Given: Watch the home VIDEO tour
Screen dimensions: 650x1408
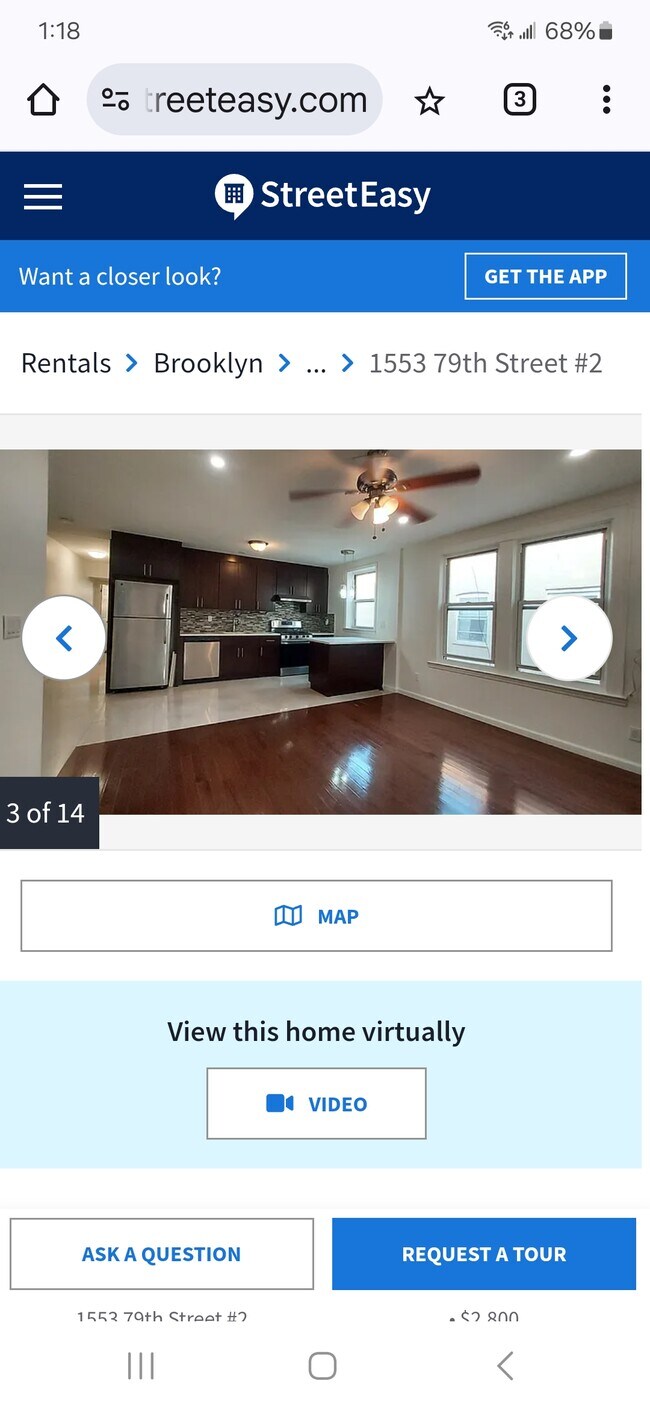Looking at the screenshot, I should 316,1104.
